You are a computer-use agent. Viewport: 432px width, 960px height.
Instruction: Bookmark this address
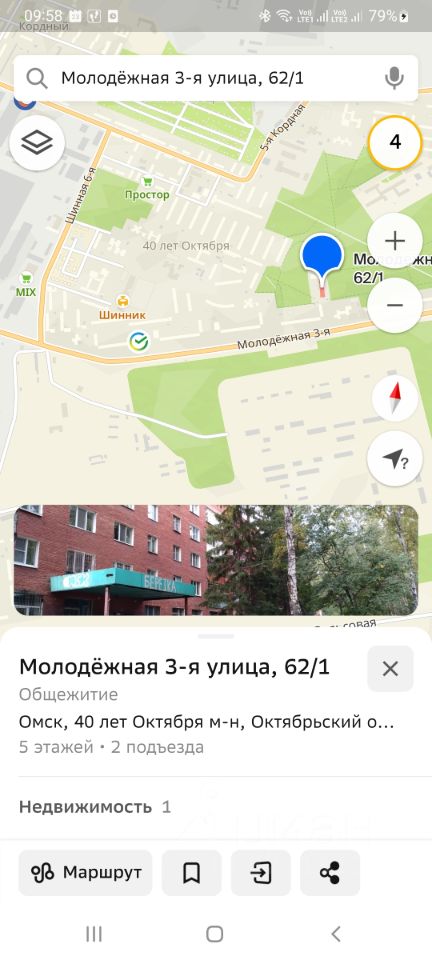pyautogui.click(x=192, y=872)
